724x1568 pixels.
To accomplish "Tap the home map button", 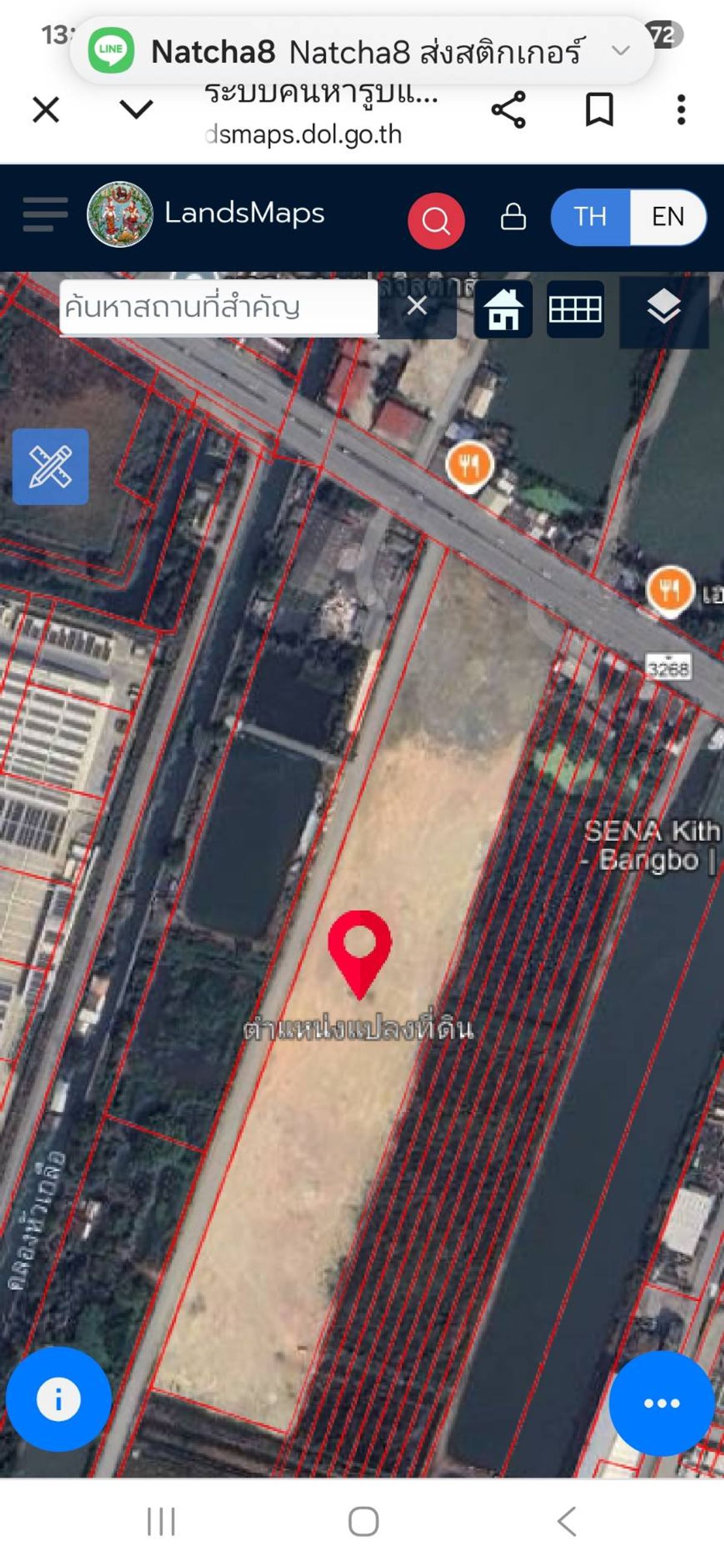I will coord(504,309).
